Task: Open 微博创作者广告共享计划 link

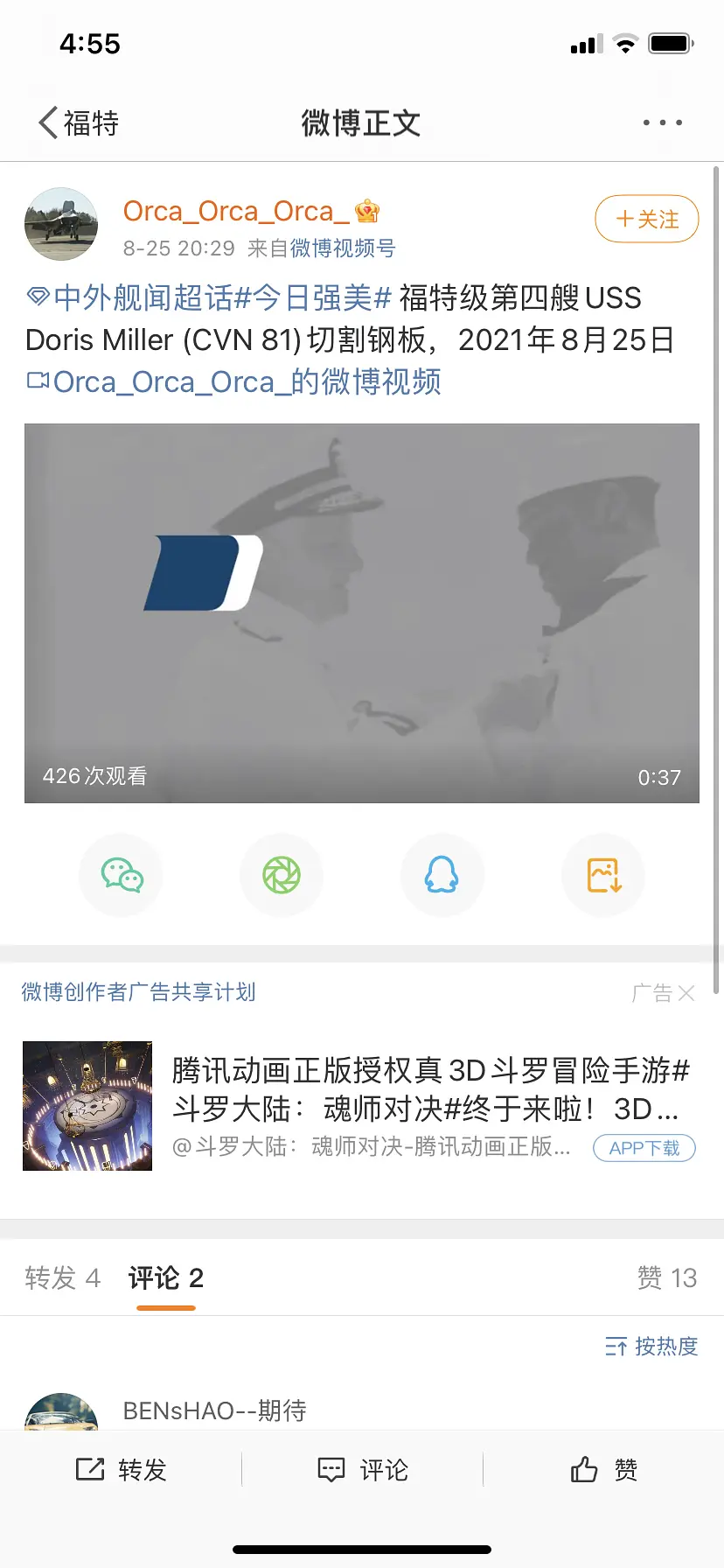Action: [x=138, y=992]
